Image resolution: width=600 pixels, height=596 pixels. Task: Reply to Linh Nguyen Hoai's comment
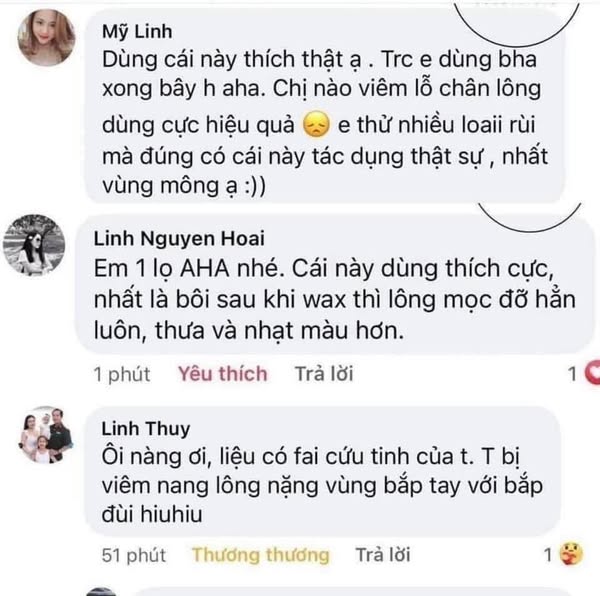tap(324, 374)
